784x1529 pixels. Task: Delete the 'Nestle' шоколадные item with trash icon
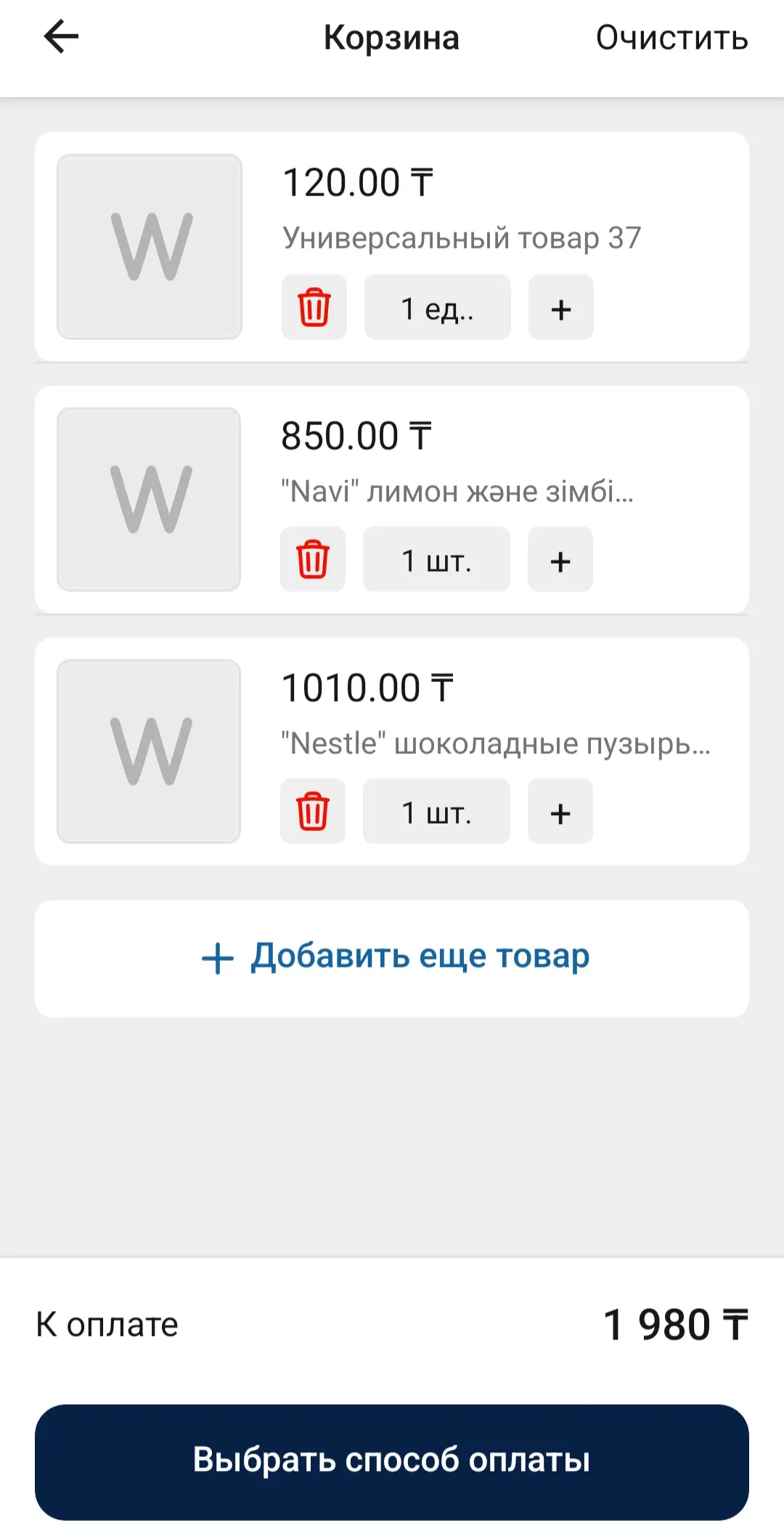point(313,812)
